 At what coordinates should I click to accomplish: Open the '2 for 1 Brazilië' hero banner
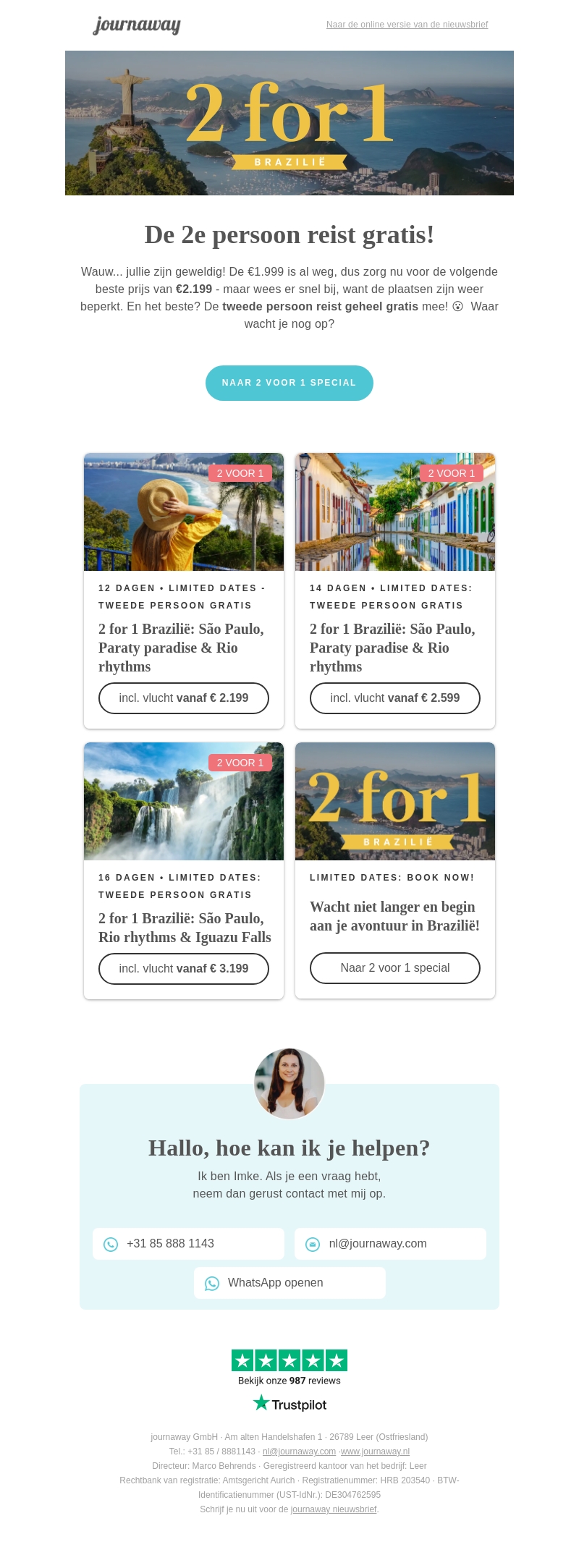tap(289, 123)
